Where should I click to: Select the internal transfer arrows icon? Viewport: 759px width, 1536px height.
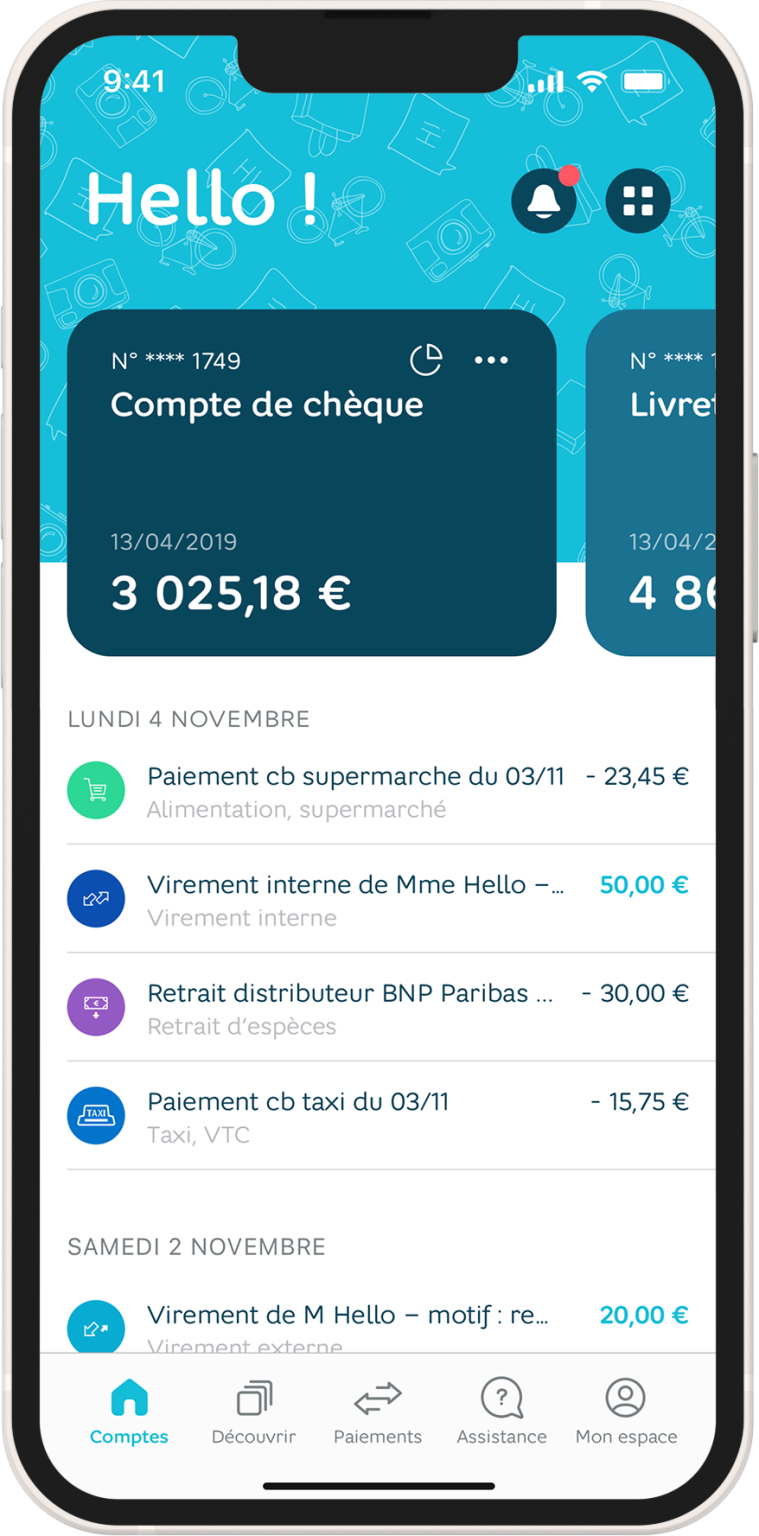click(x=95, y=898)
